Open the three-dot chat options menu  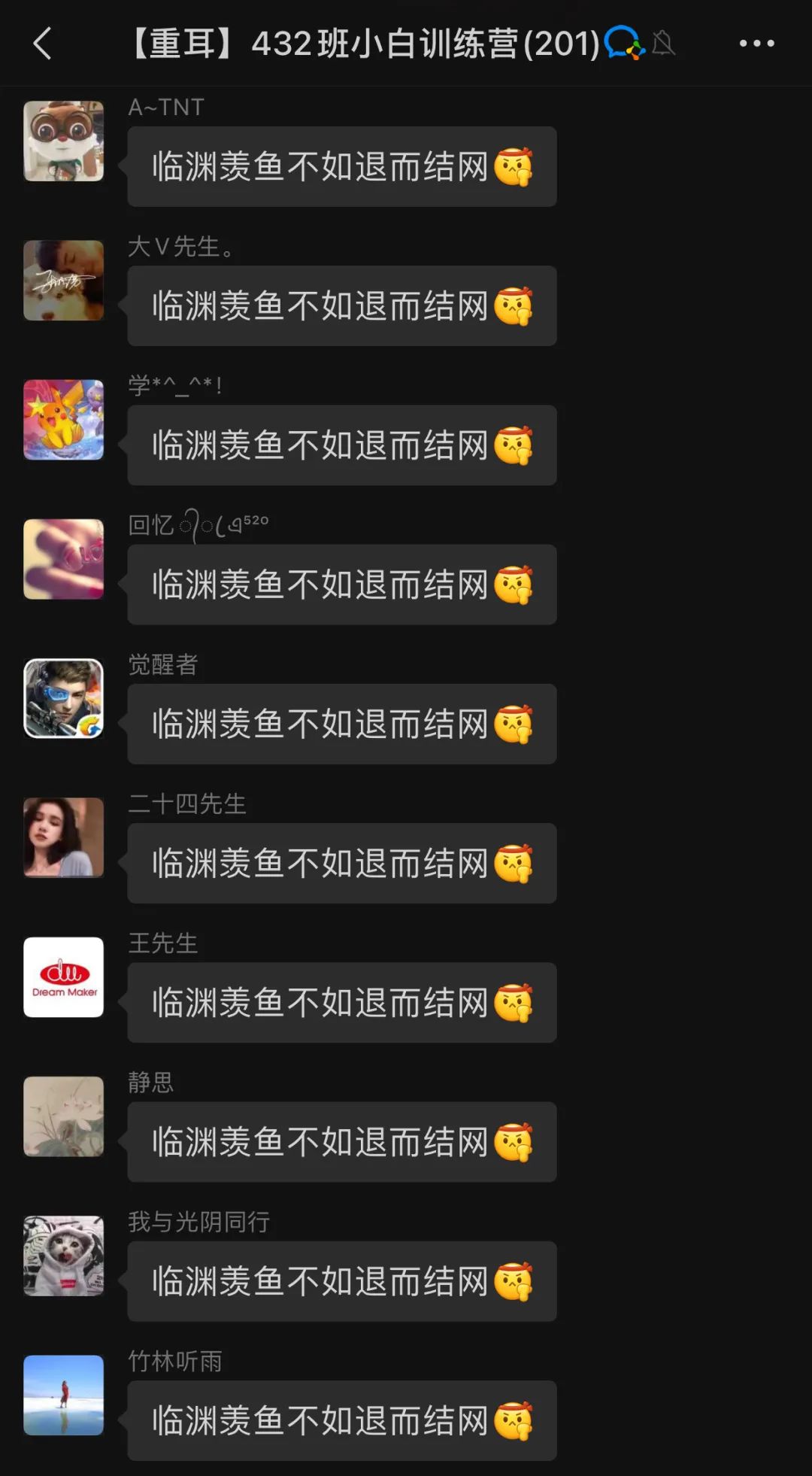point(756,44)
